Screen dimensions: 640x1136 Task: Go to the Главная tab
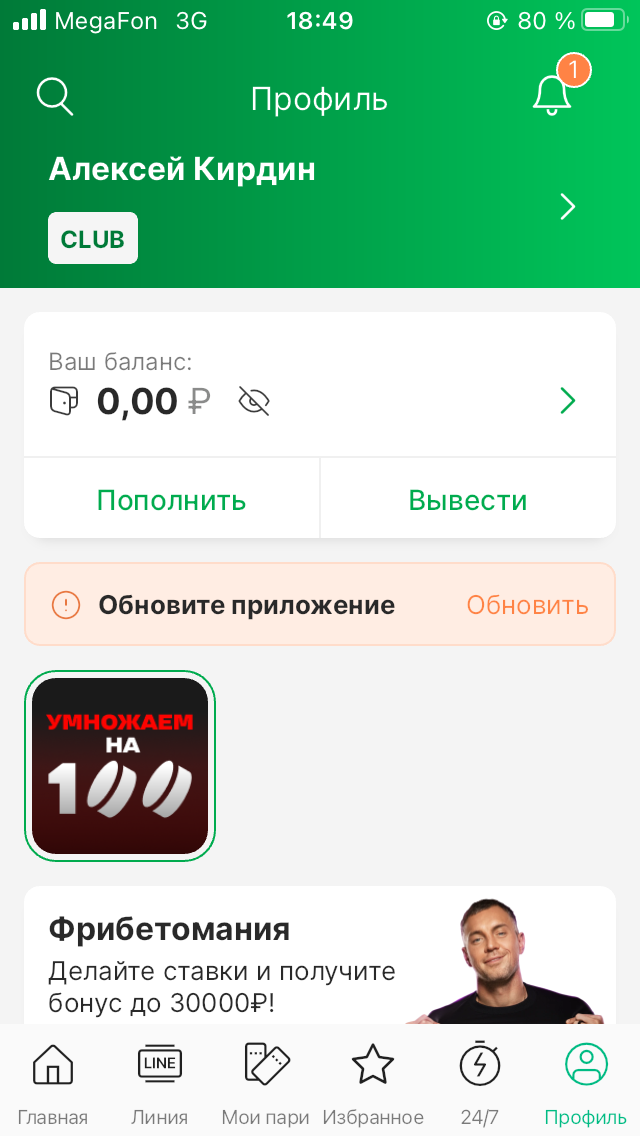point(53,1081)
